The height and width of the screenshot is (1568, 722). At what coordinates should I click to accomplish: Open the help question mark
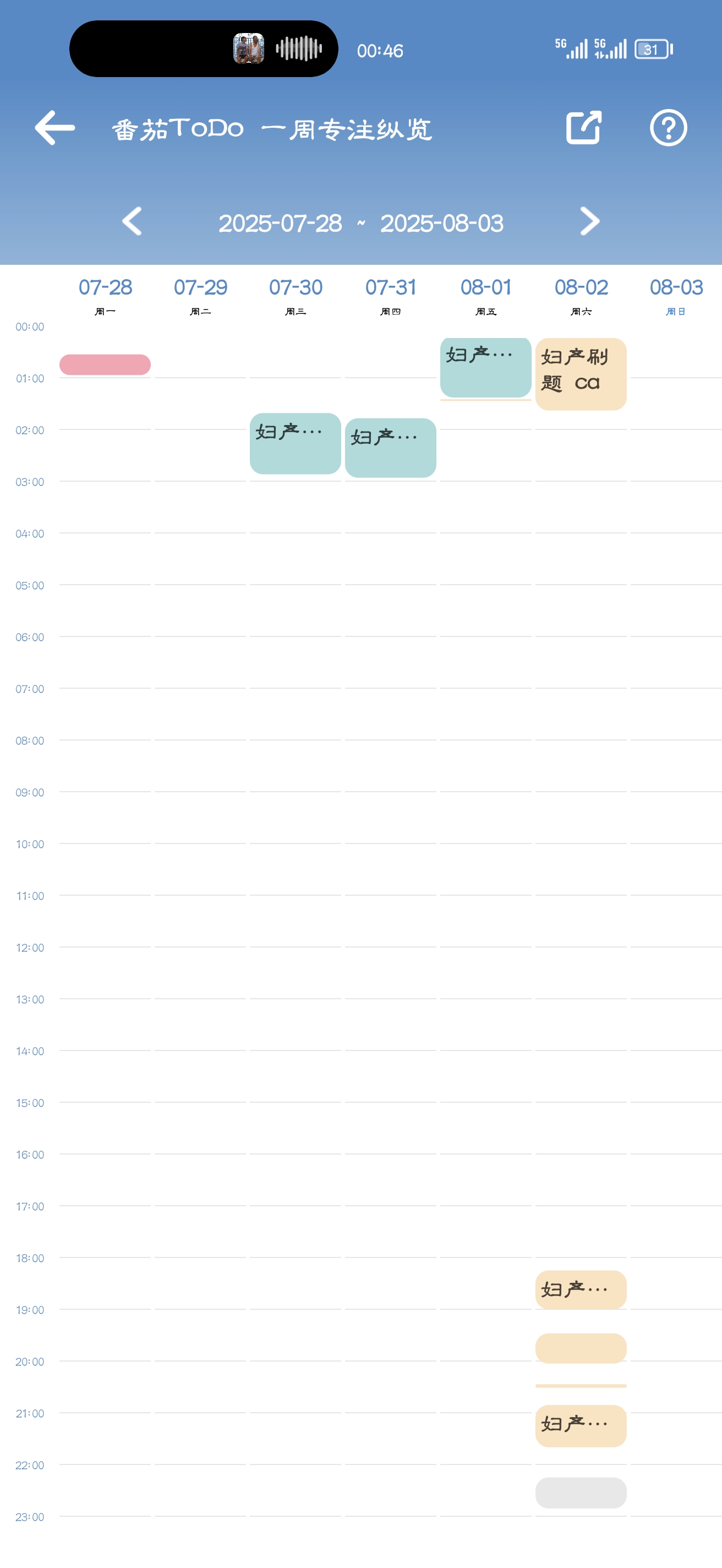[x=668, y=128]
